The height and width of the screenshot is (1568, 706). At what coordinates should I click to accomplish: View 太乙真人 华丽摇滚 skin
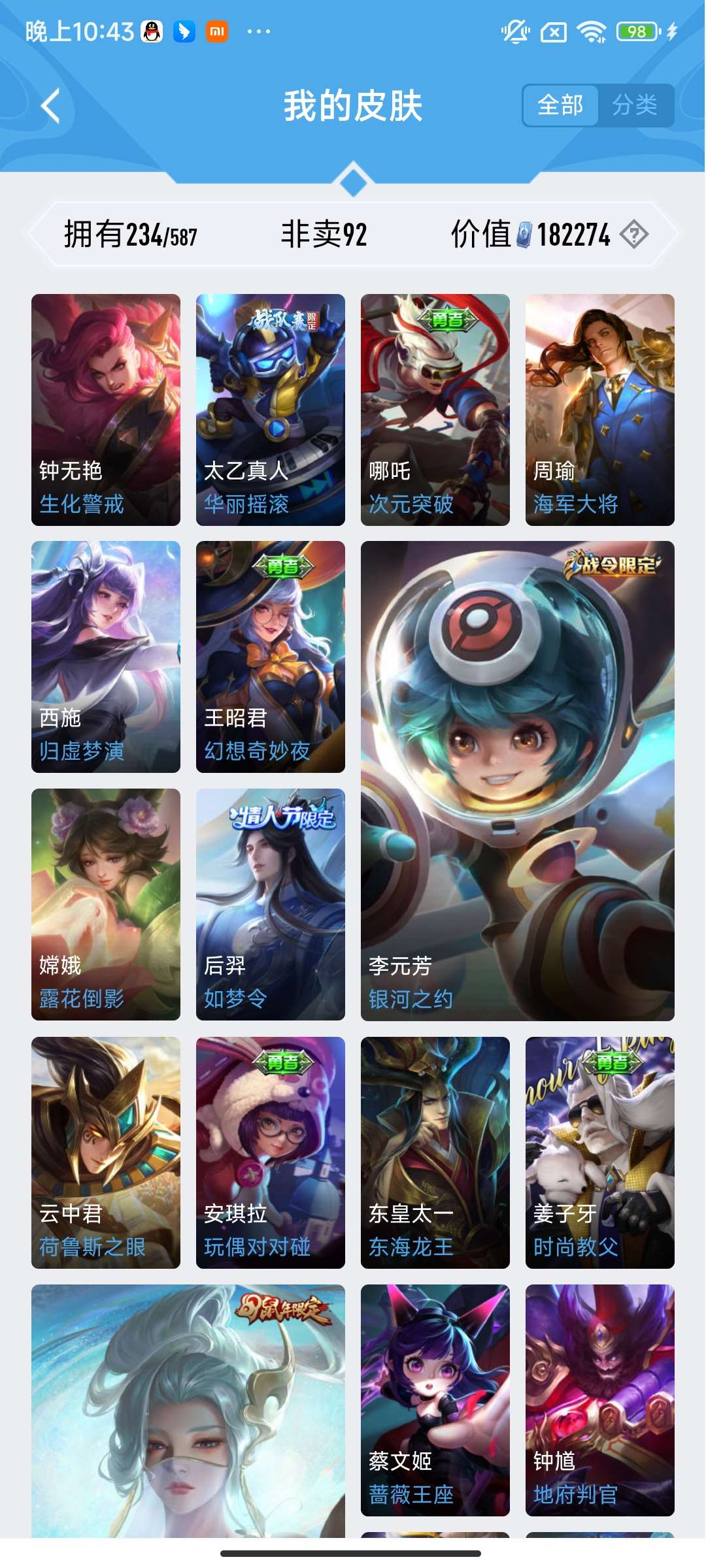click(271, 410)
